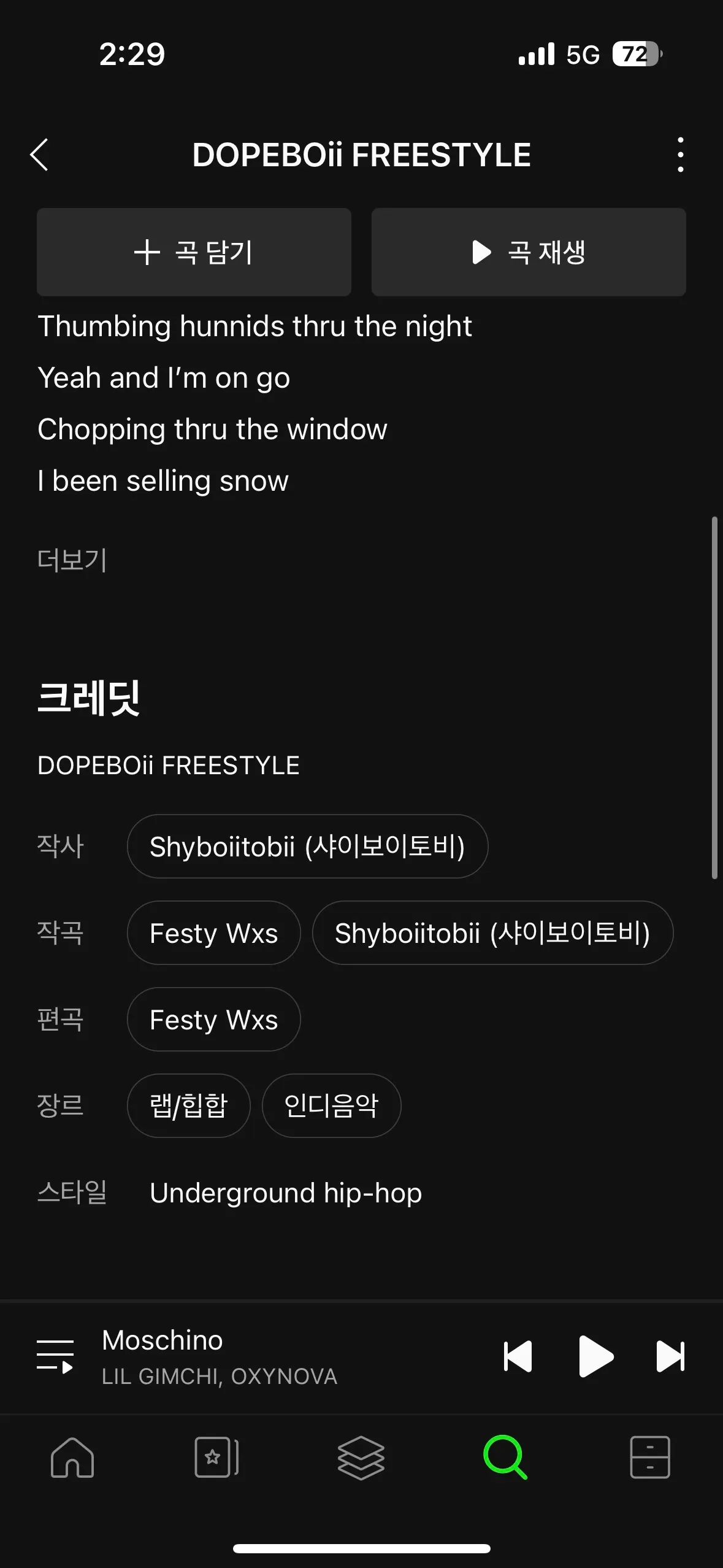Tap 곡 재생 to play the song
This screenshot has height=1568, width=723.
[528, 252]
